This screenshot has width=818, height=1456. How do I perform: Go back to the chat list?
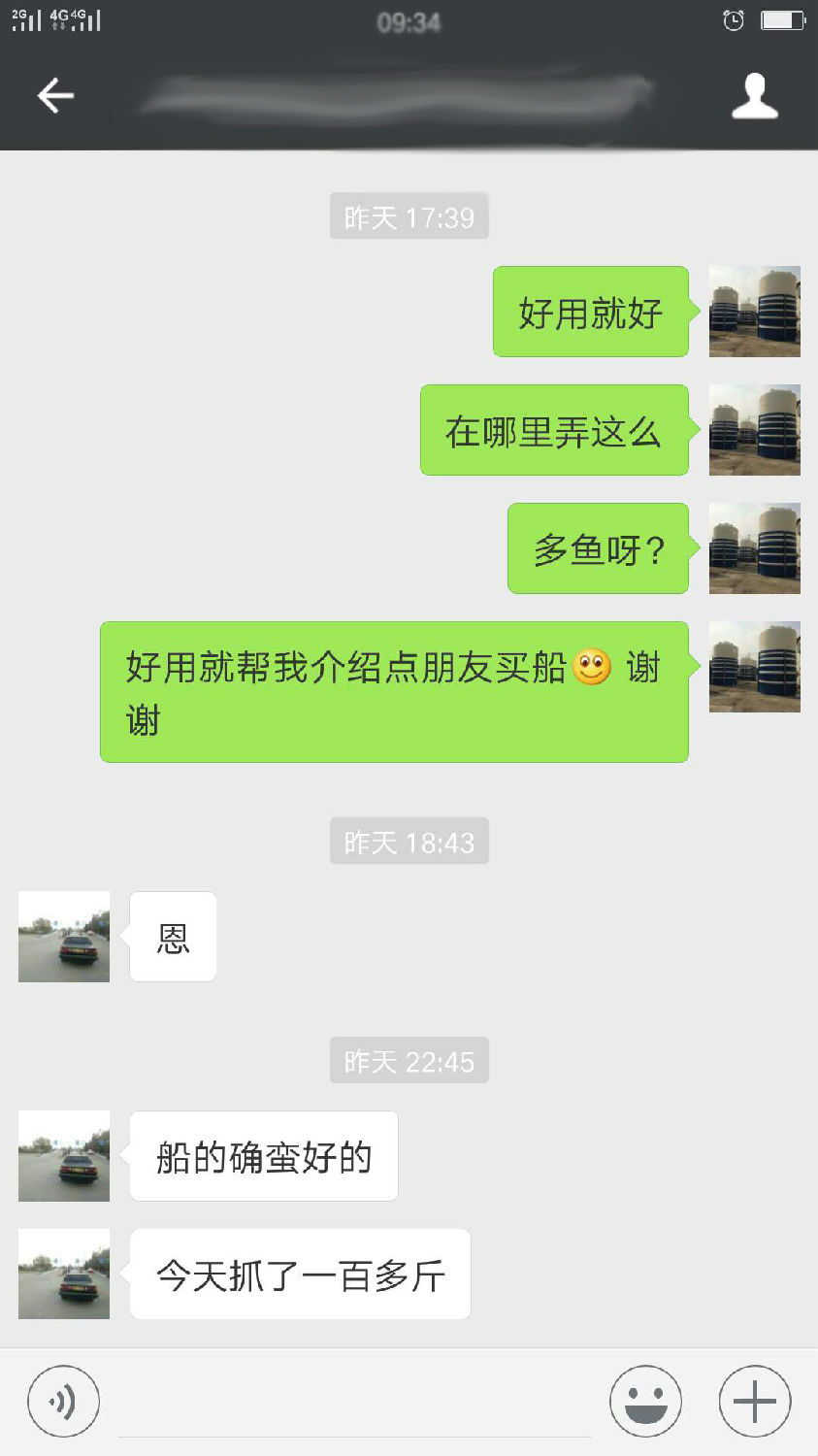tap(55, 95)
